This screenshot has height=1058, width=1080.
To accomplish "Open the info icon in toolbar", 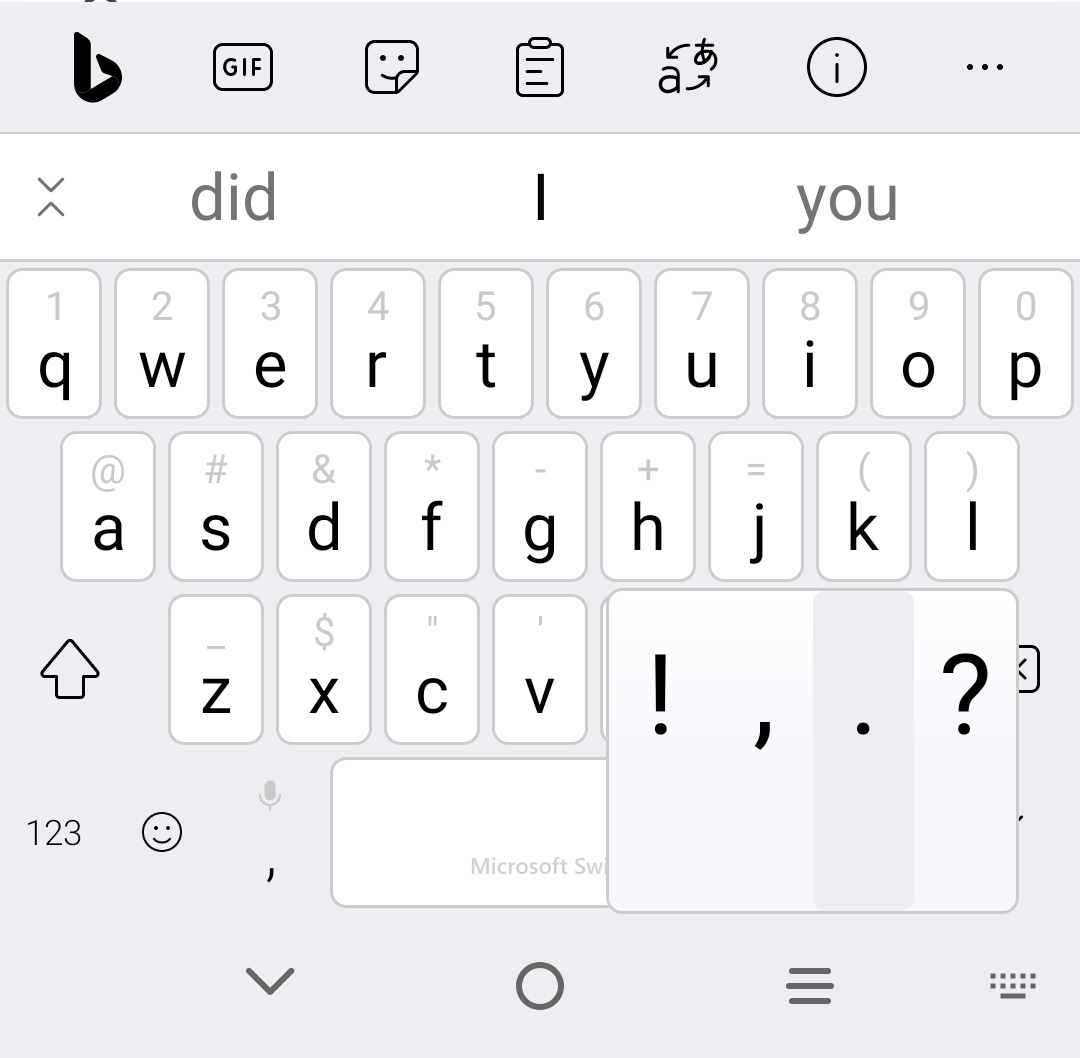I will pyautogui.click(x=836, y=68).
